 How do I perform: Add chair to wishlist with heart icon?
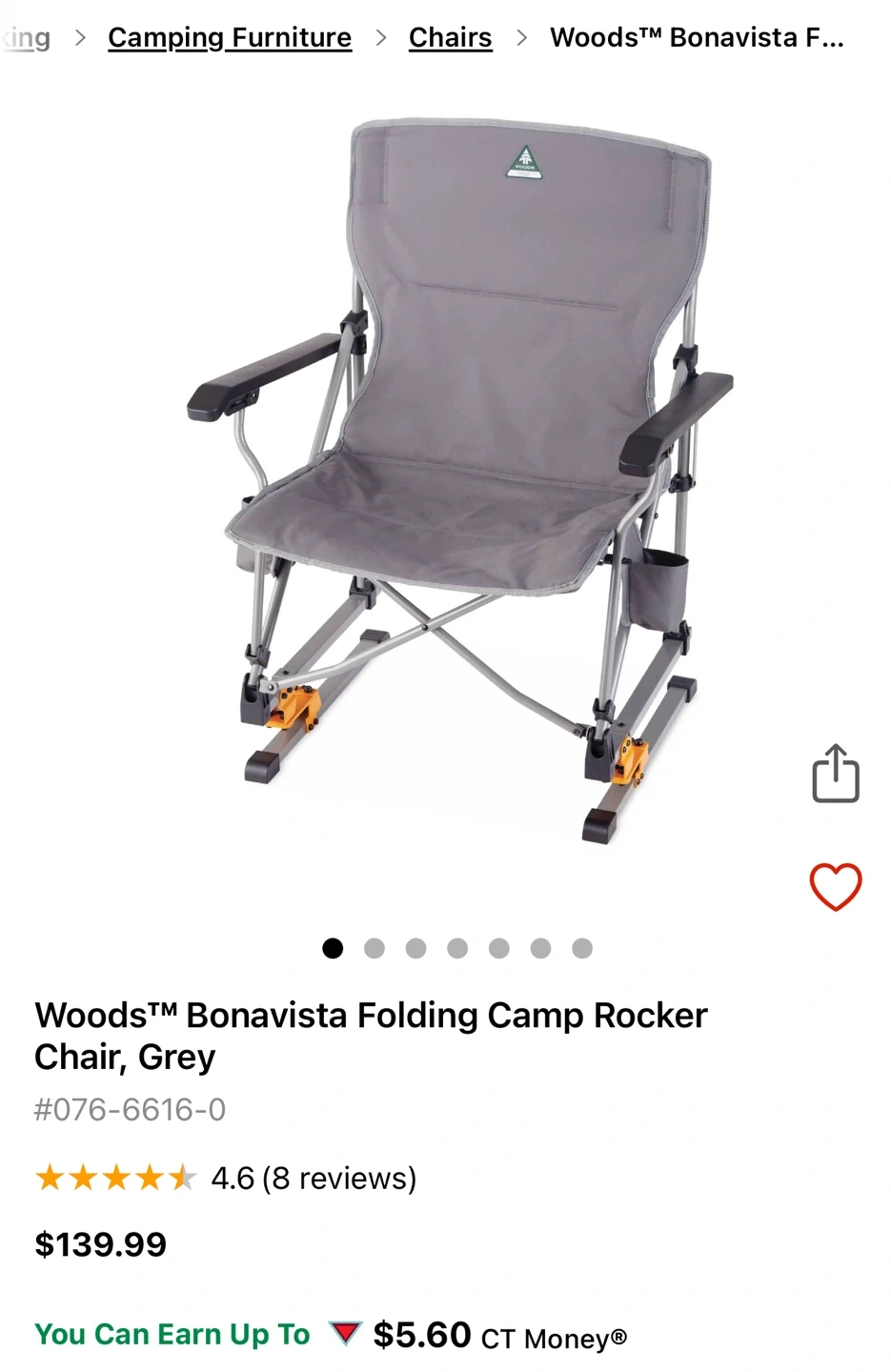[835, 886]
